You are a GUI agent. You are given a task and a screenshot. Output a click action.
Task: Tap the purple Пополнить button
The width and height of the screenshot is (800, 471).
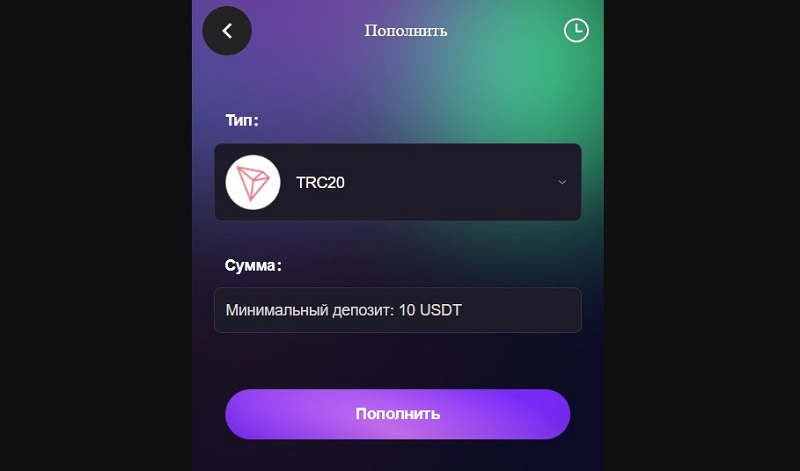click(397, 414)
